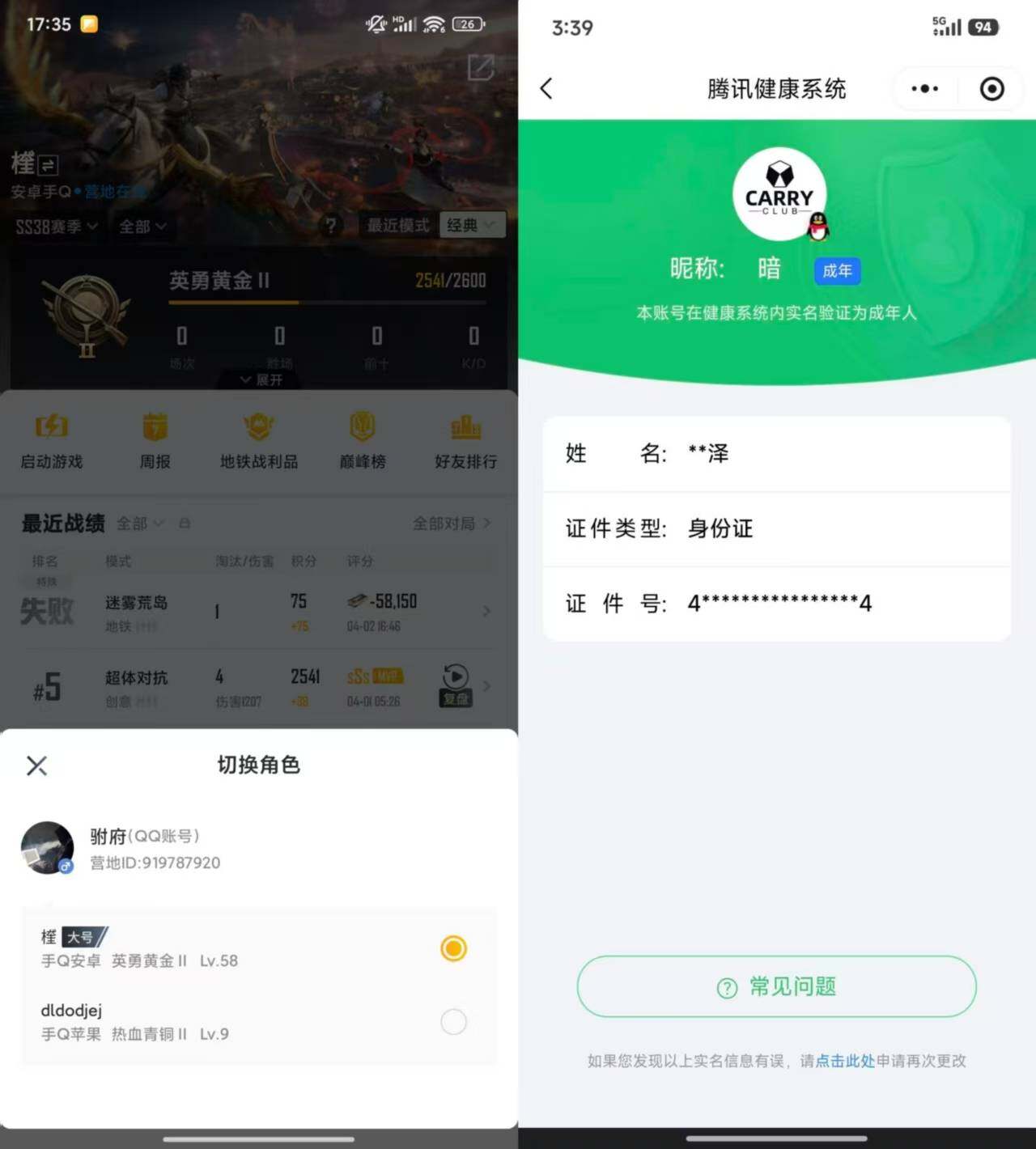
Task: Tap the 常见问题 FAQ button
Action: [x=775, y=986]
